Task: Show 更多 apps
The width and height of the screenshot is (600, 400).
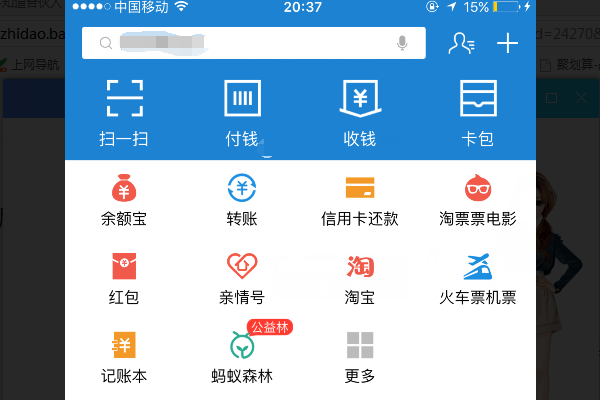Action: (359, 356)
